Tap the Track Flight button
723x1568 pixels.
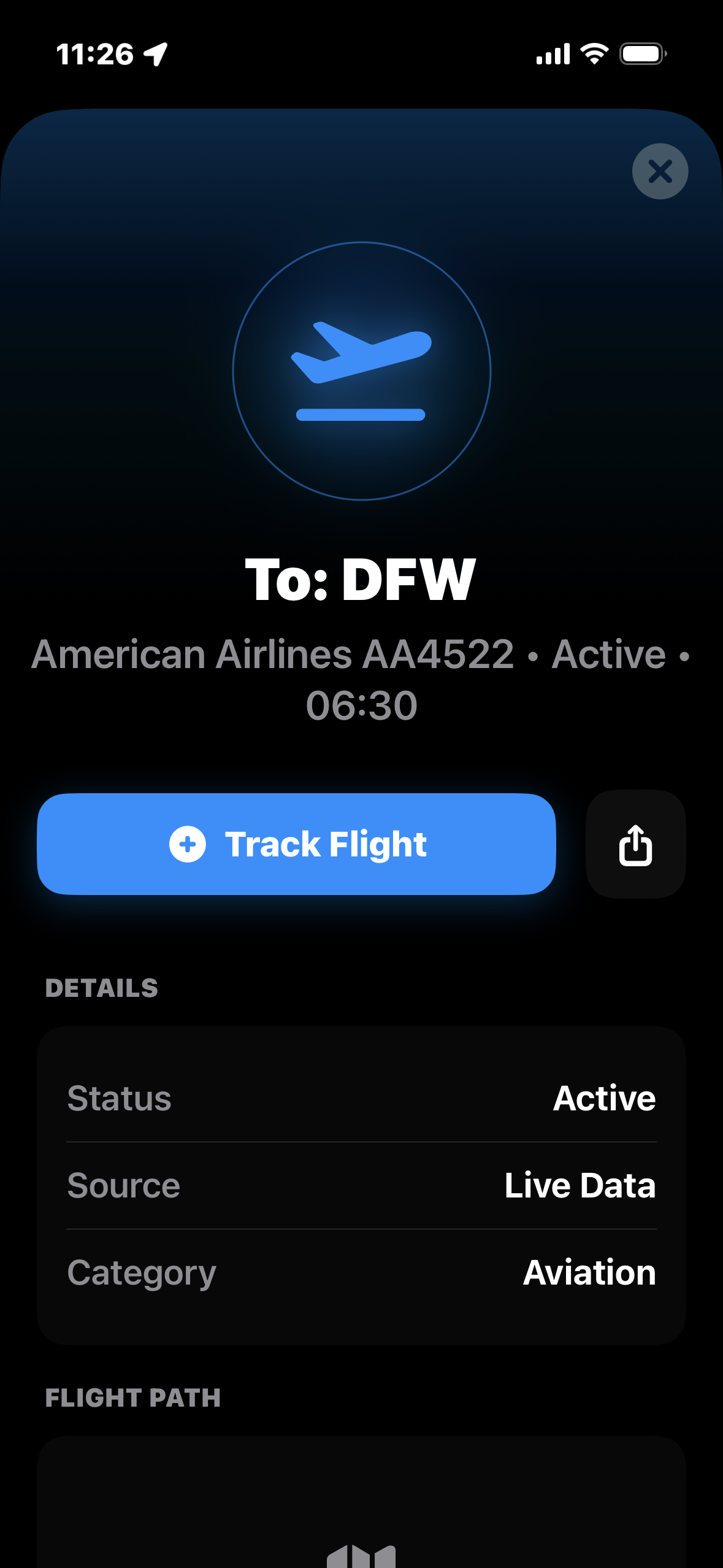(x=296, y=844)
